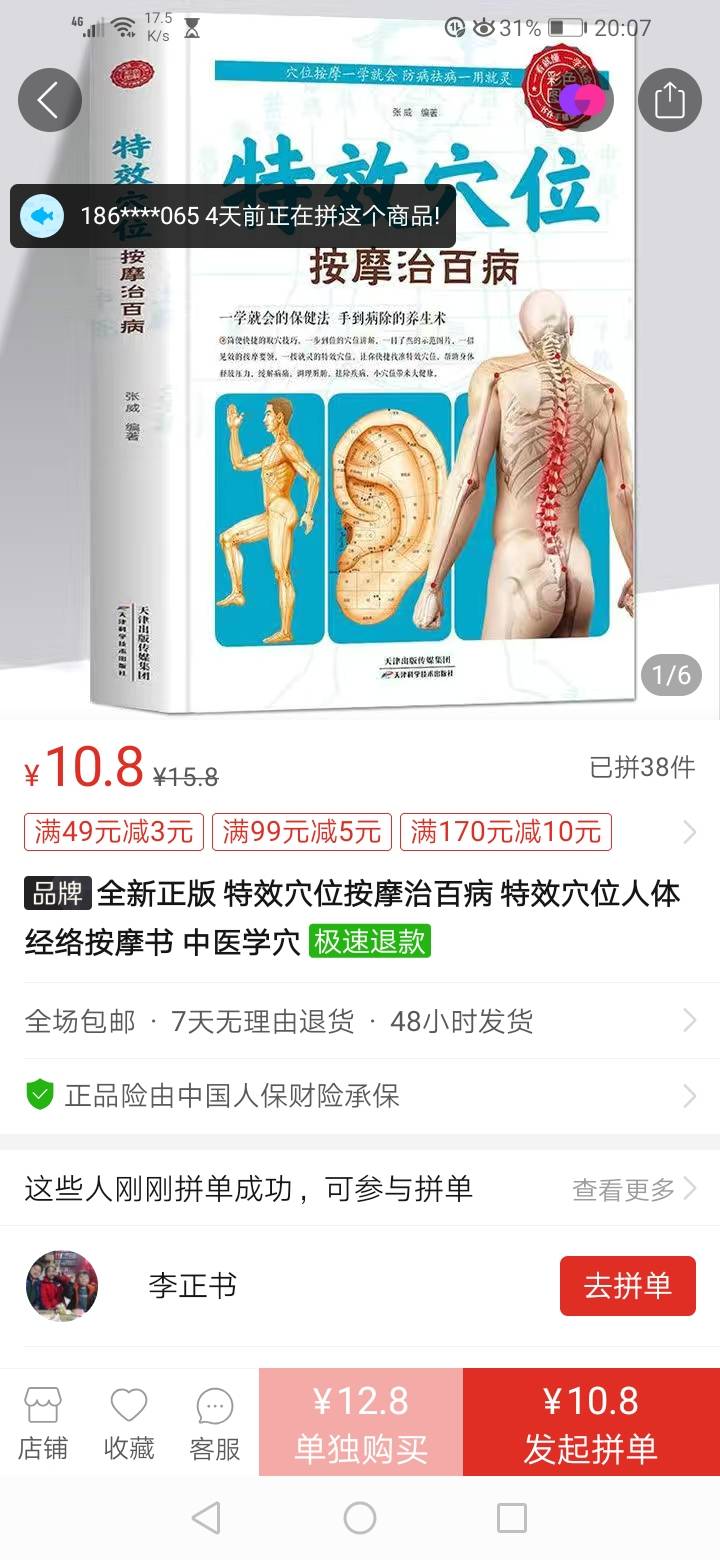Open the 店铺 store page
The width and height of the screenshot is (720, 1560).
click(43, 1423)
